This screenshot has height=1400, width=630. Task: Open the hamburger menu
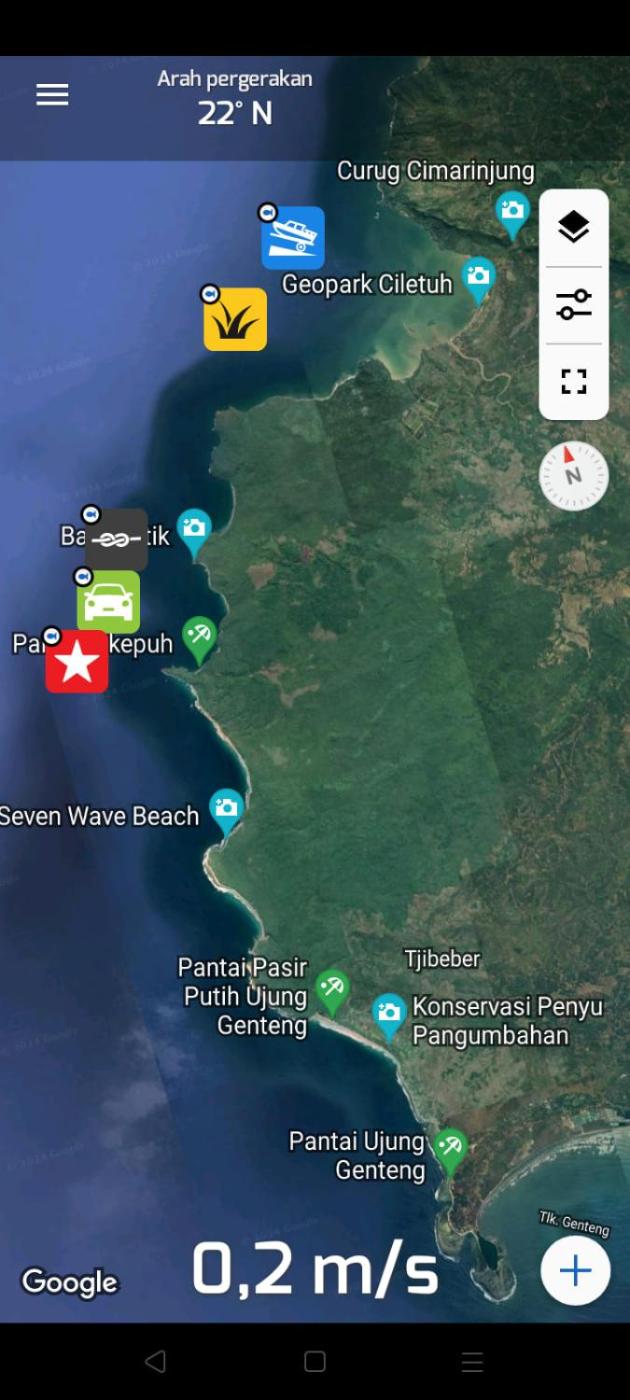52,95
